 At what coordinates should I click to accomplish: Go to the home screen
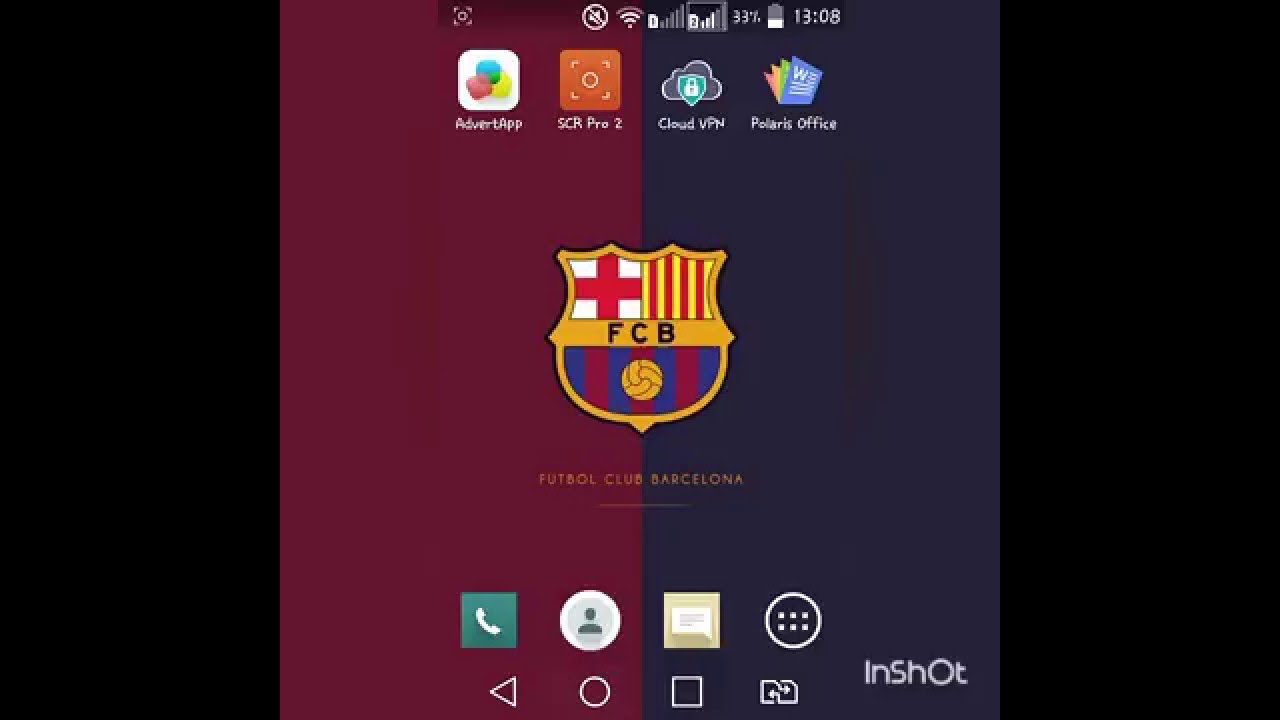click(595, 692)
